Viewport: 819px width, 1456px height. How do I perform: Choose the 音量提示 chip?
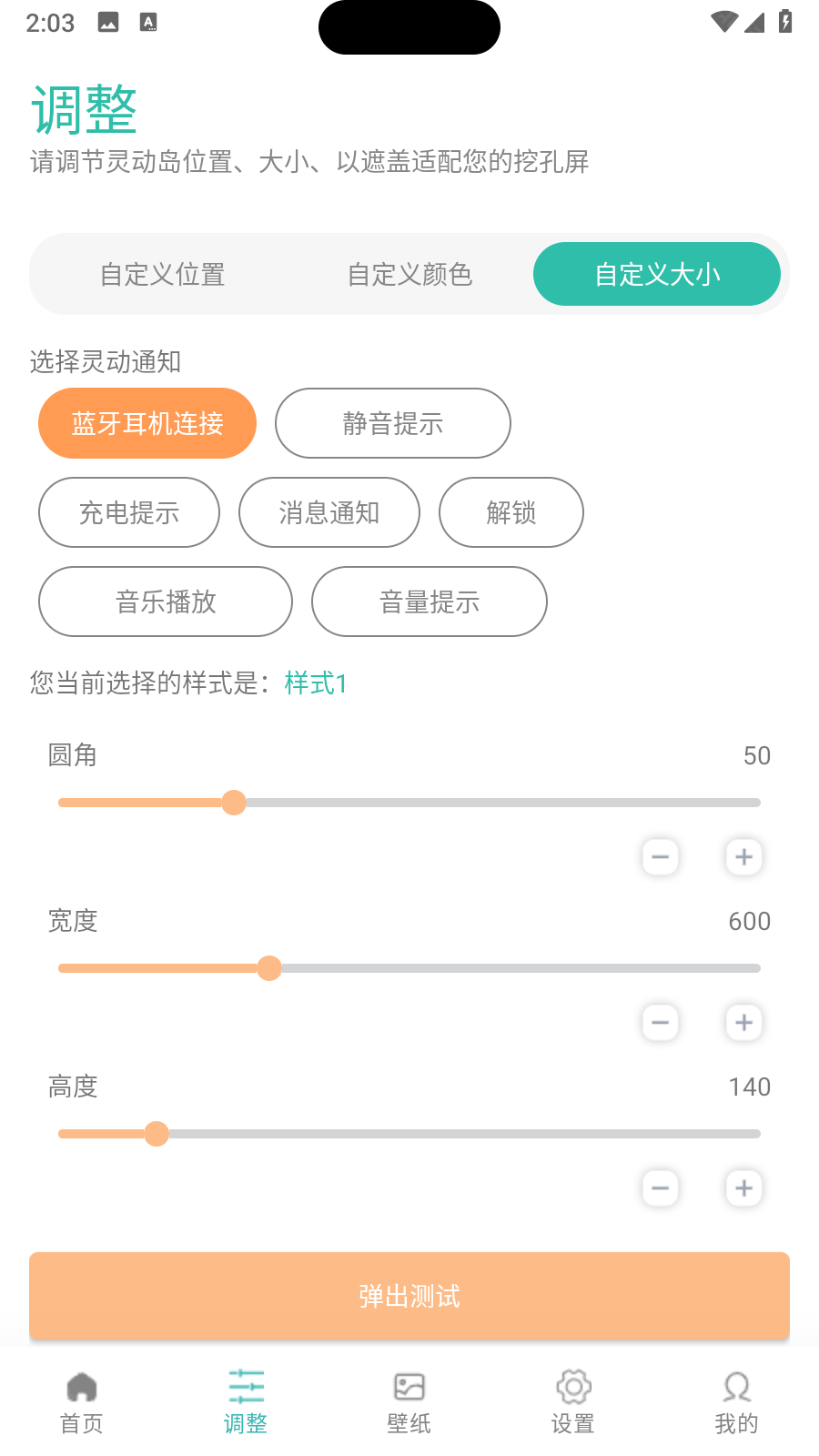(x=430, y=602)
